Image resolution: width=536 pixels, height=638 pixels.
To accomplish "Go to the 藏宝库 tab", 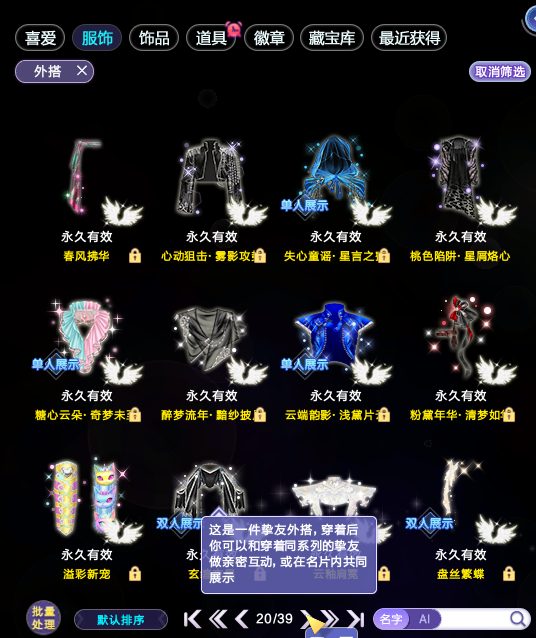I will (x=332, y=38).
